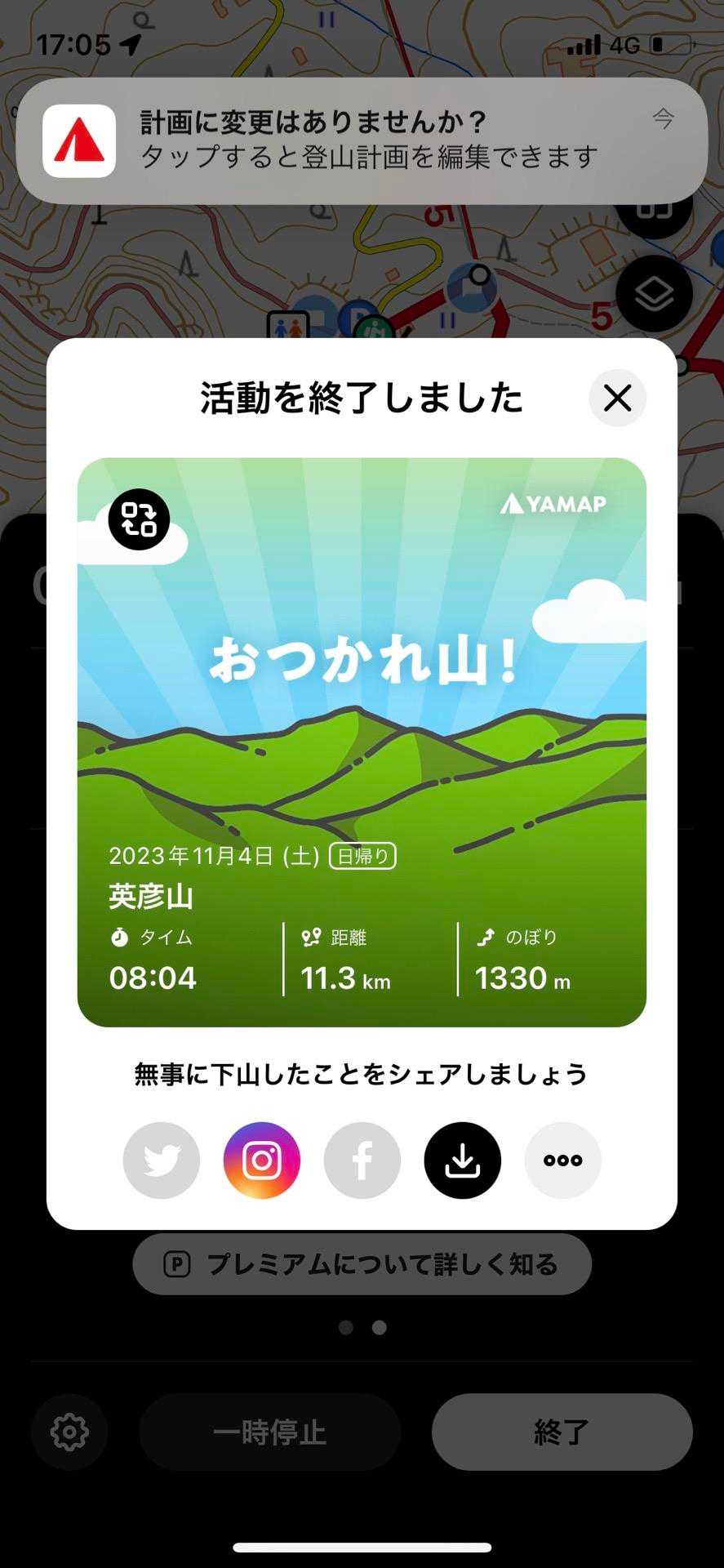
Task: Share the activity on Instagram
Action: point(262,1160)
